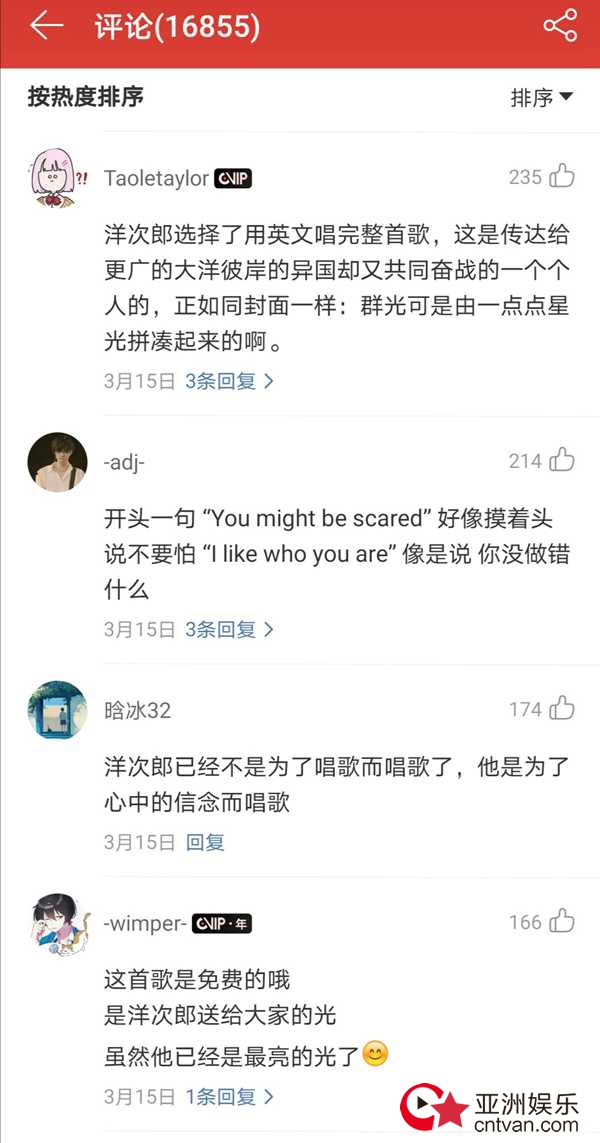This screenshot has height=1143, width=600.
Task: Like Taoletaylor's comment
Action: [562, 177]
